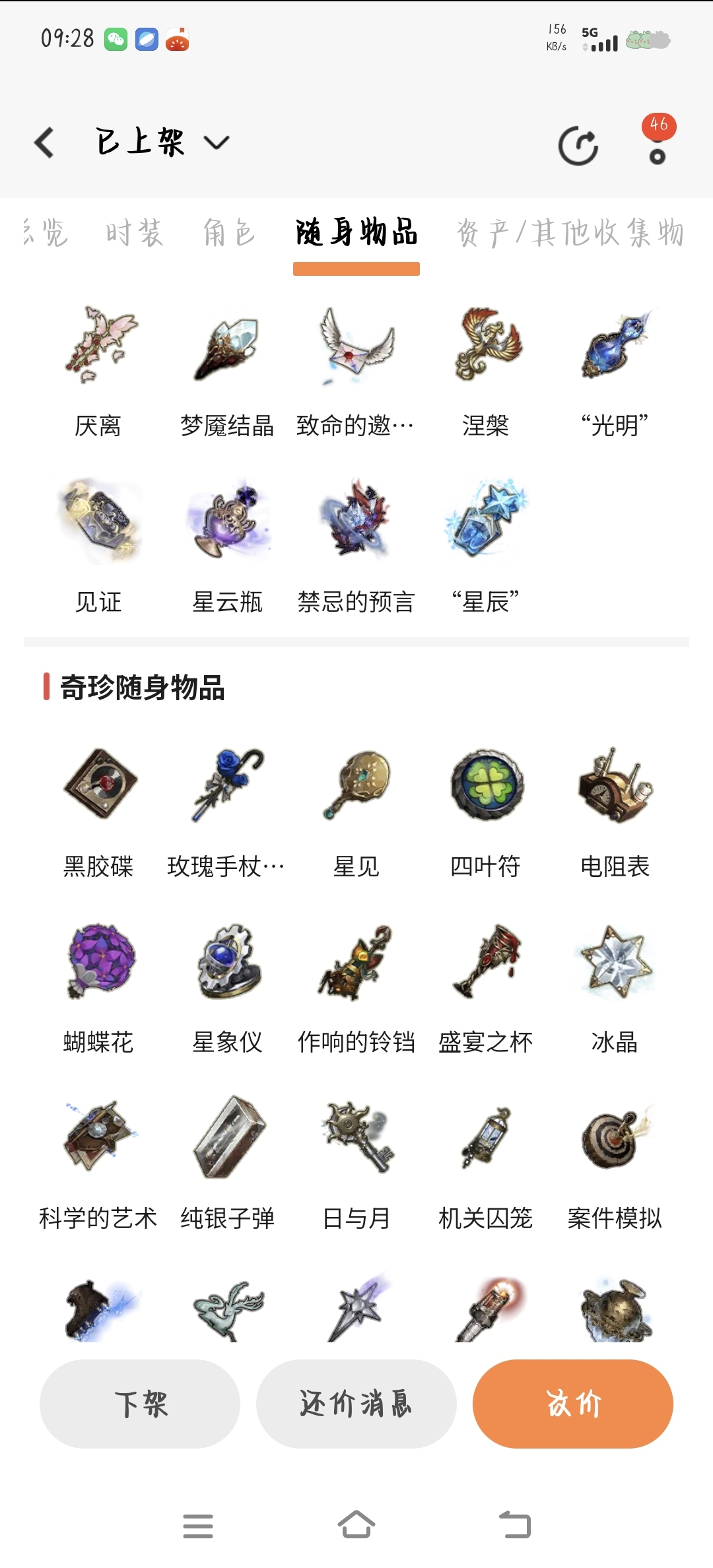Image resolution: width=713 pixels, height=1568 pixels.
Task: Switch to the 角色 tab
Action: pos(228,234)
